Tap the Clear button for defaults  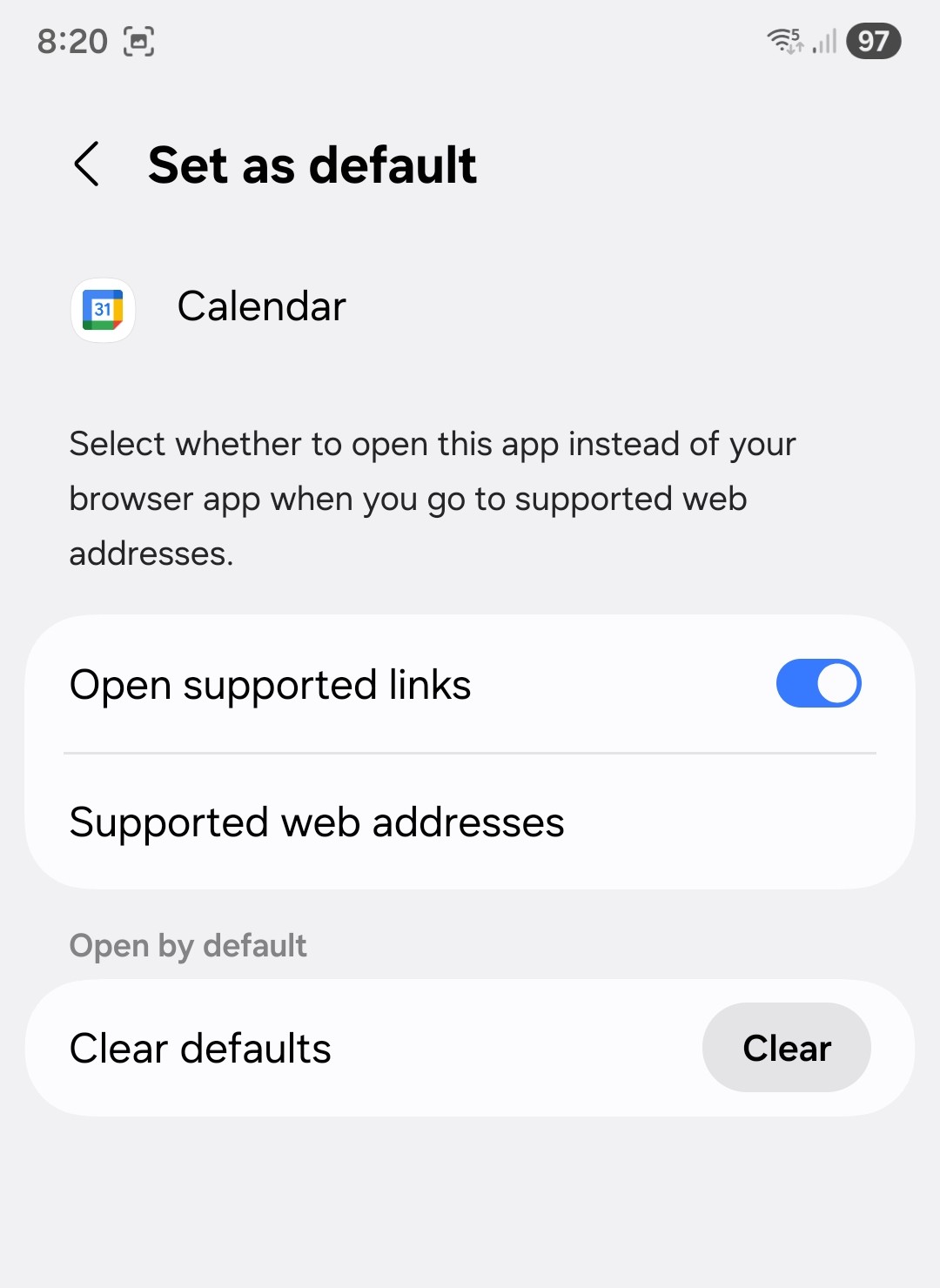pyautogui.click(x=786, y=1048)
